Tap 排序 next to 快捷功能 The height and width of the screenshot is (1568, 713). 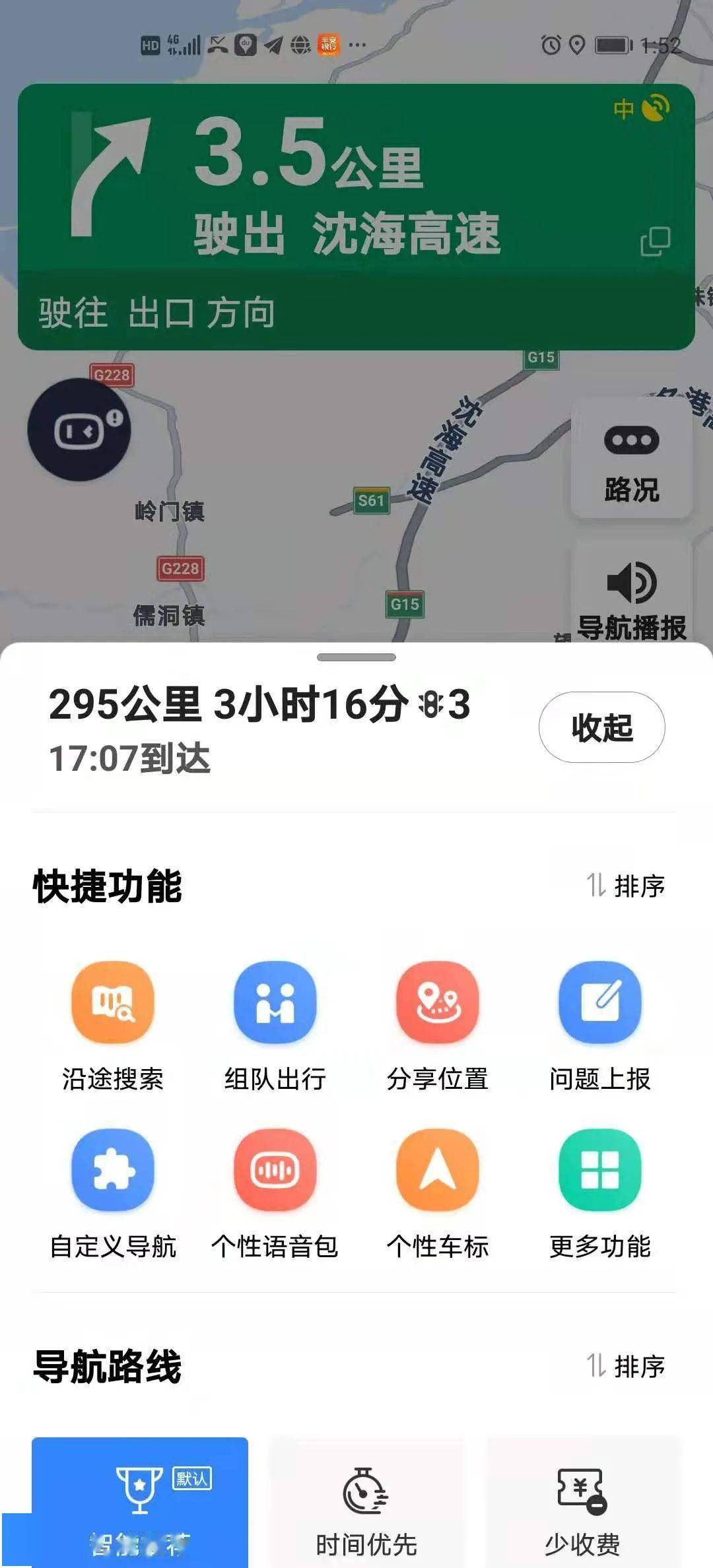(626, 886)
